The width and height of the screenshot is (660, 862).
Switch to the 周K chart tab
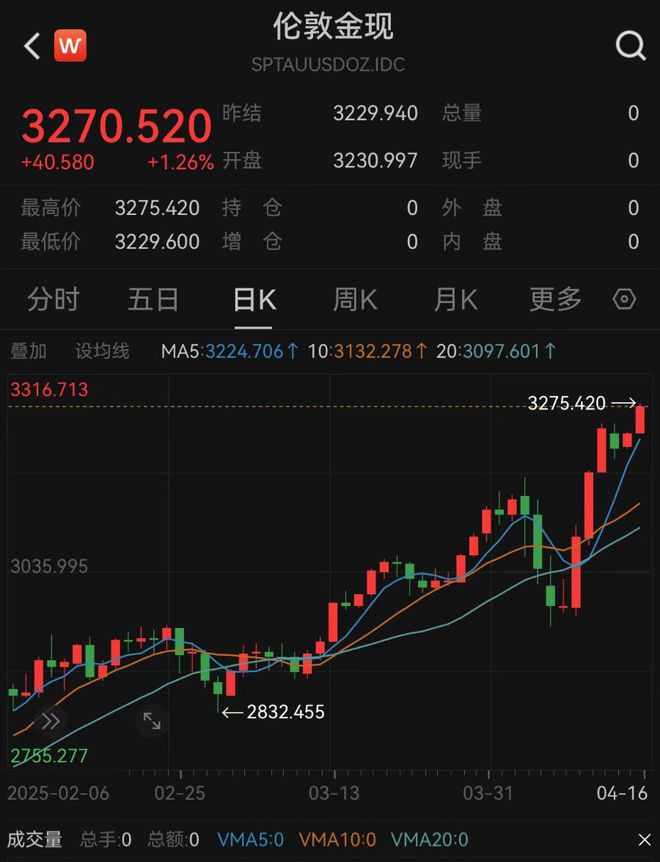pyautogui.click(x=354, y=299)
